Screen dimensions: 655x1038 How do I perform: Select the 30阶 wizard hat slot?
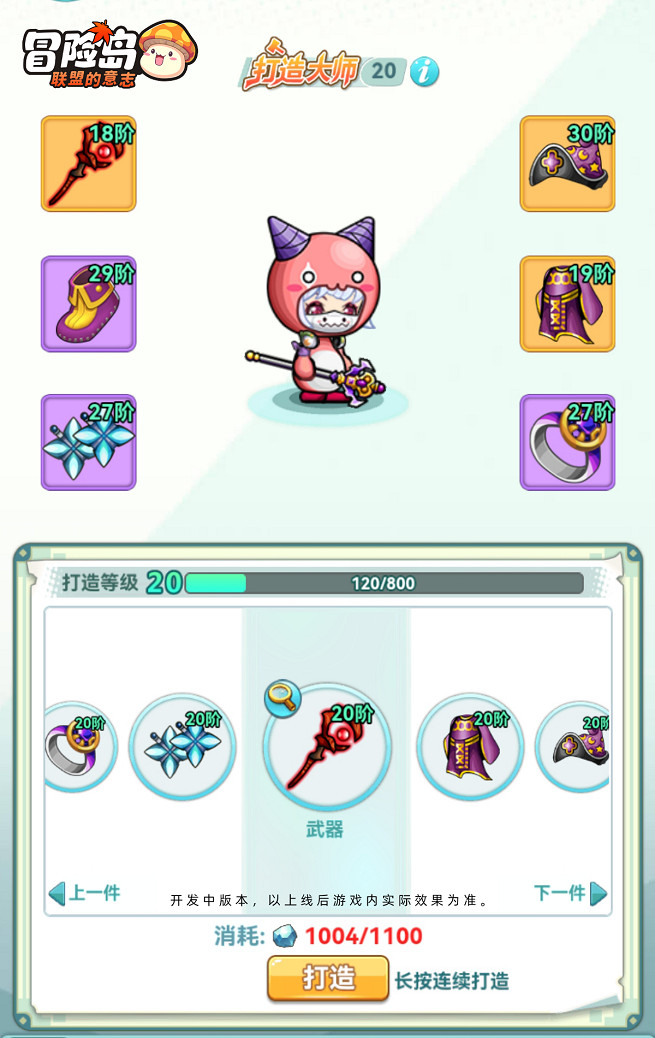coord(567,164)
